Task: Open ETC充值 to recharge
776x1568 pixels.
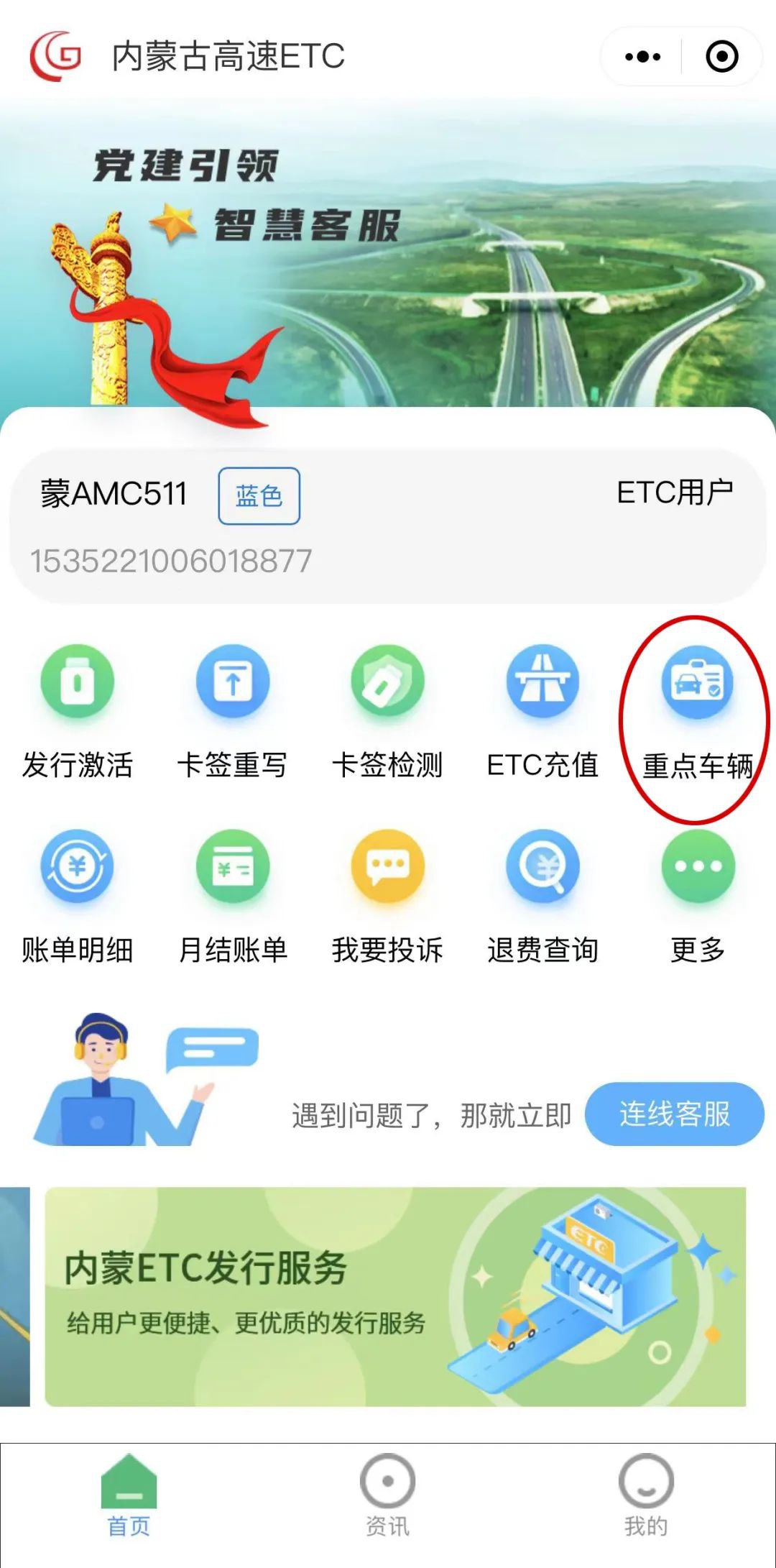Action: [x=542, y=710]
